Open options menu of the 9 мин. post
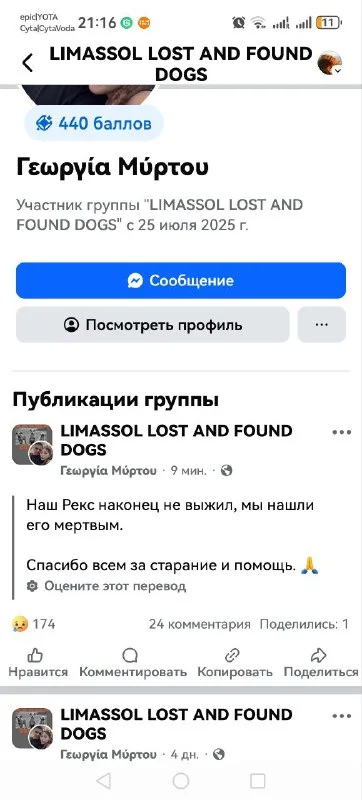 [x=342, y=432]
